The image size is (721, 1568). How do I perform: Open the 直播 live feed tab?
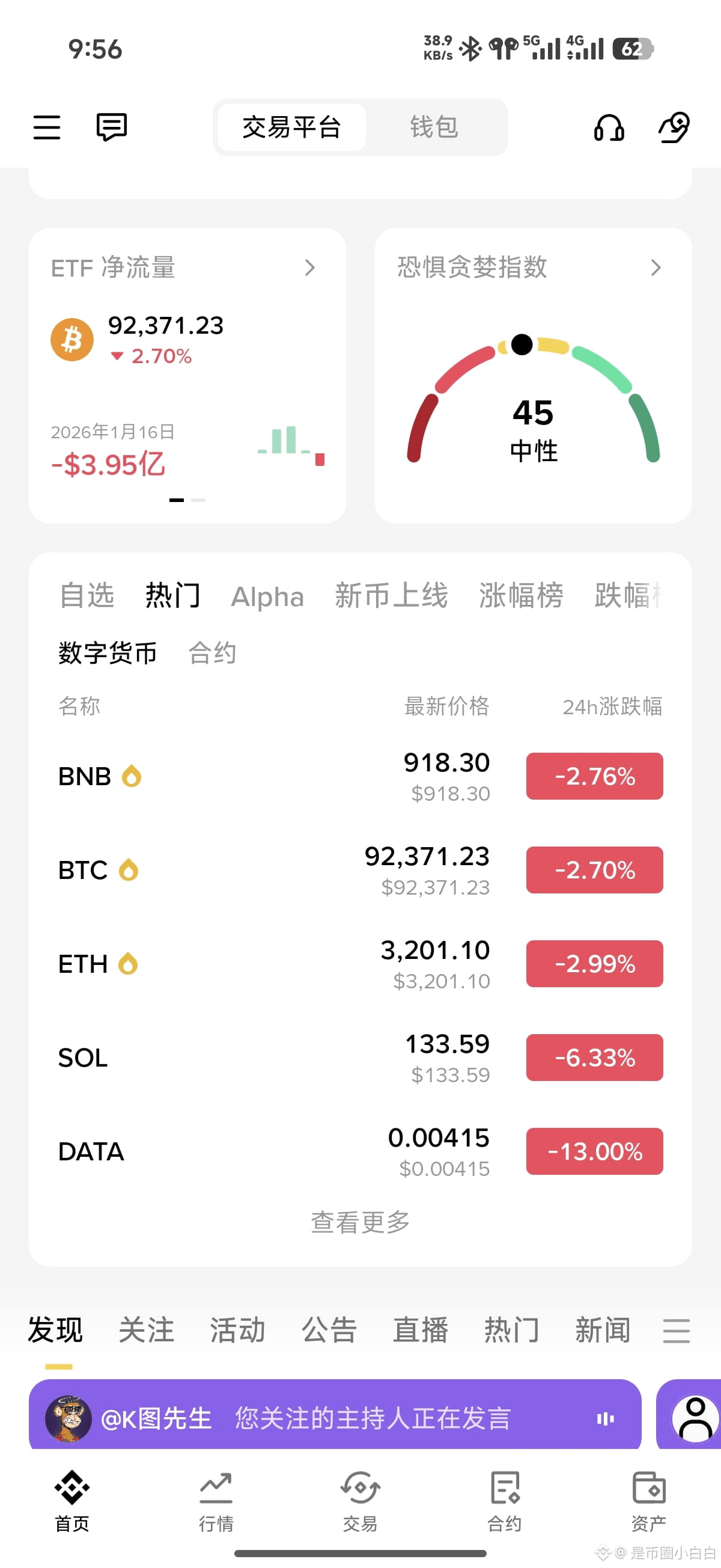tap(421, 1330)
